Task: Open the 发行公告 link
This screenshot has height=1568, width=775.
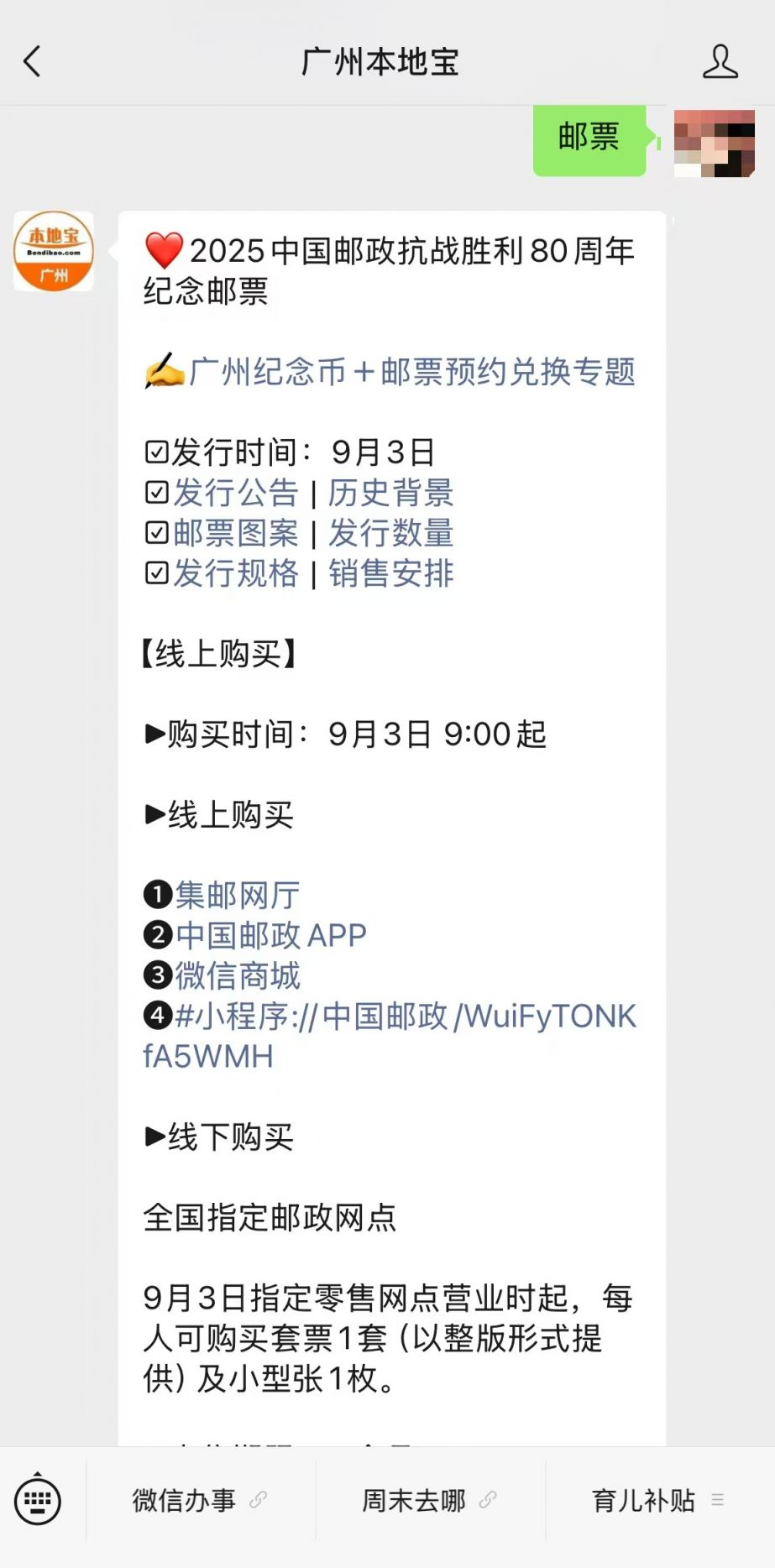Action: (236, 493)
